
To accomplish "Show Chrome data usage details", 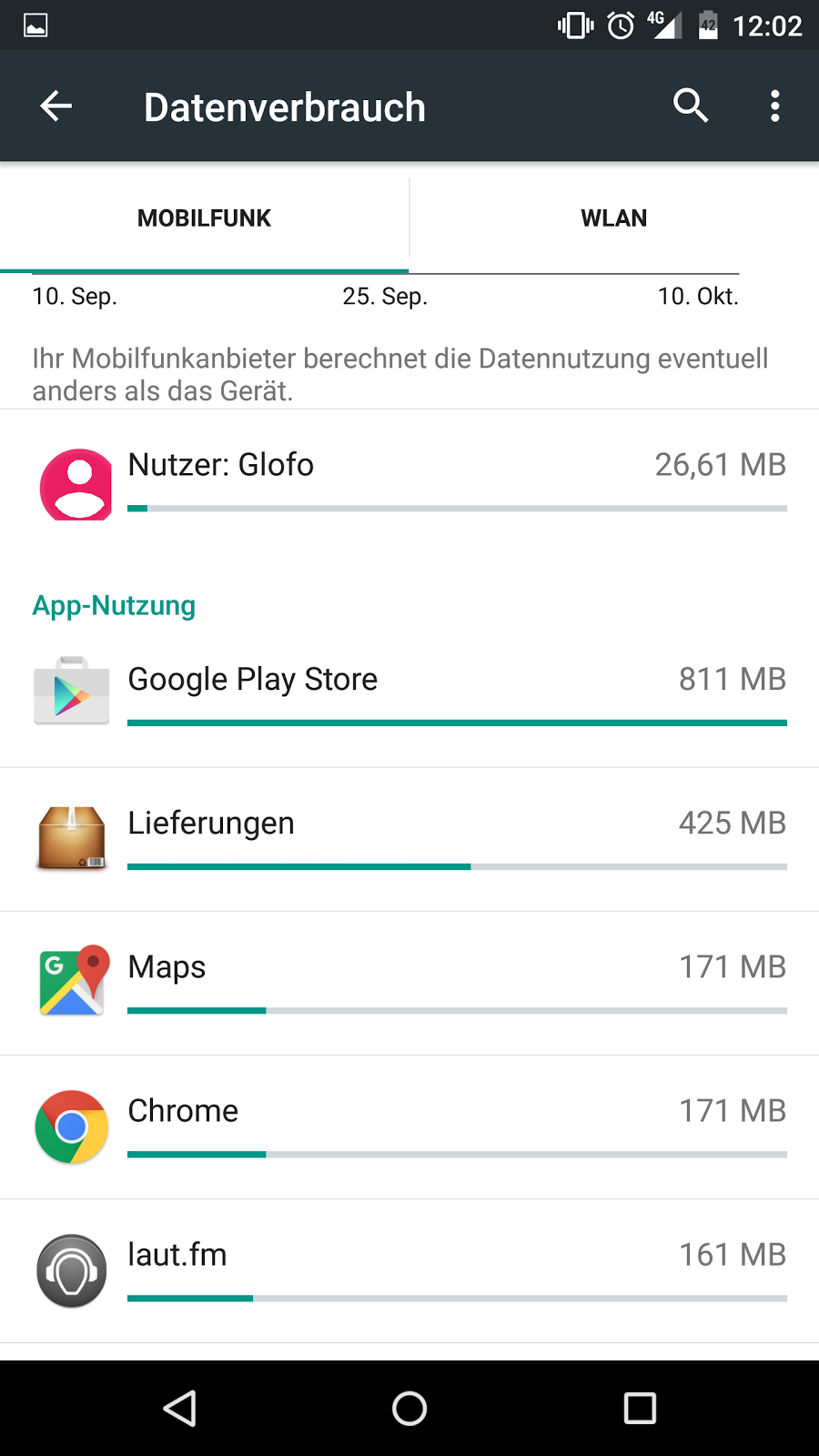I will [409, 1127].
